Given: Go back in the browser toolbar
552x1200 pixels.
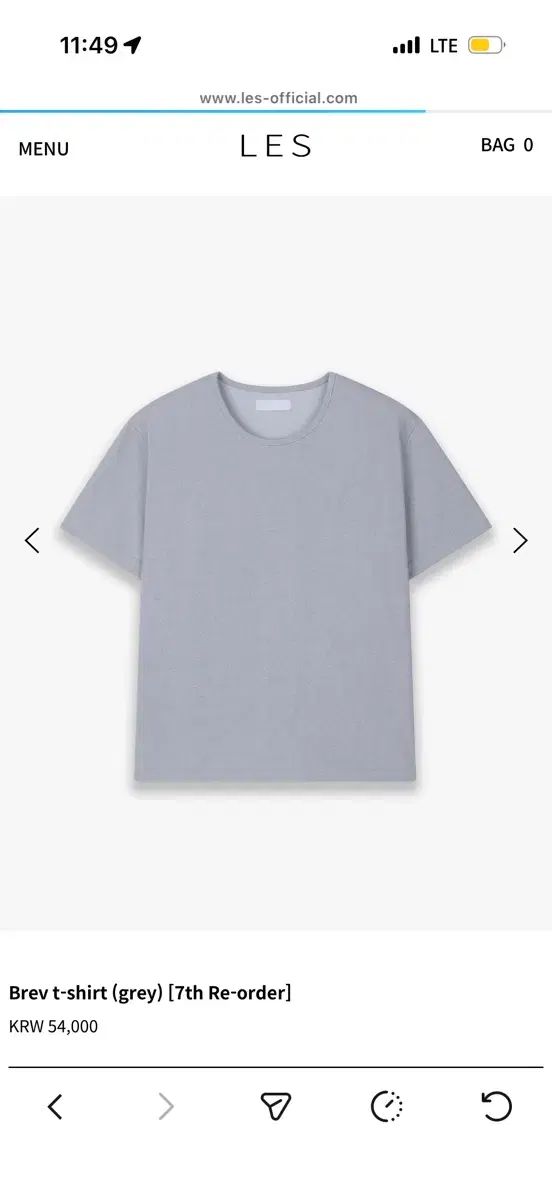Looking at the screenshot, I should (x=55, y=1106).
